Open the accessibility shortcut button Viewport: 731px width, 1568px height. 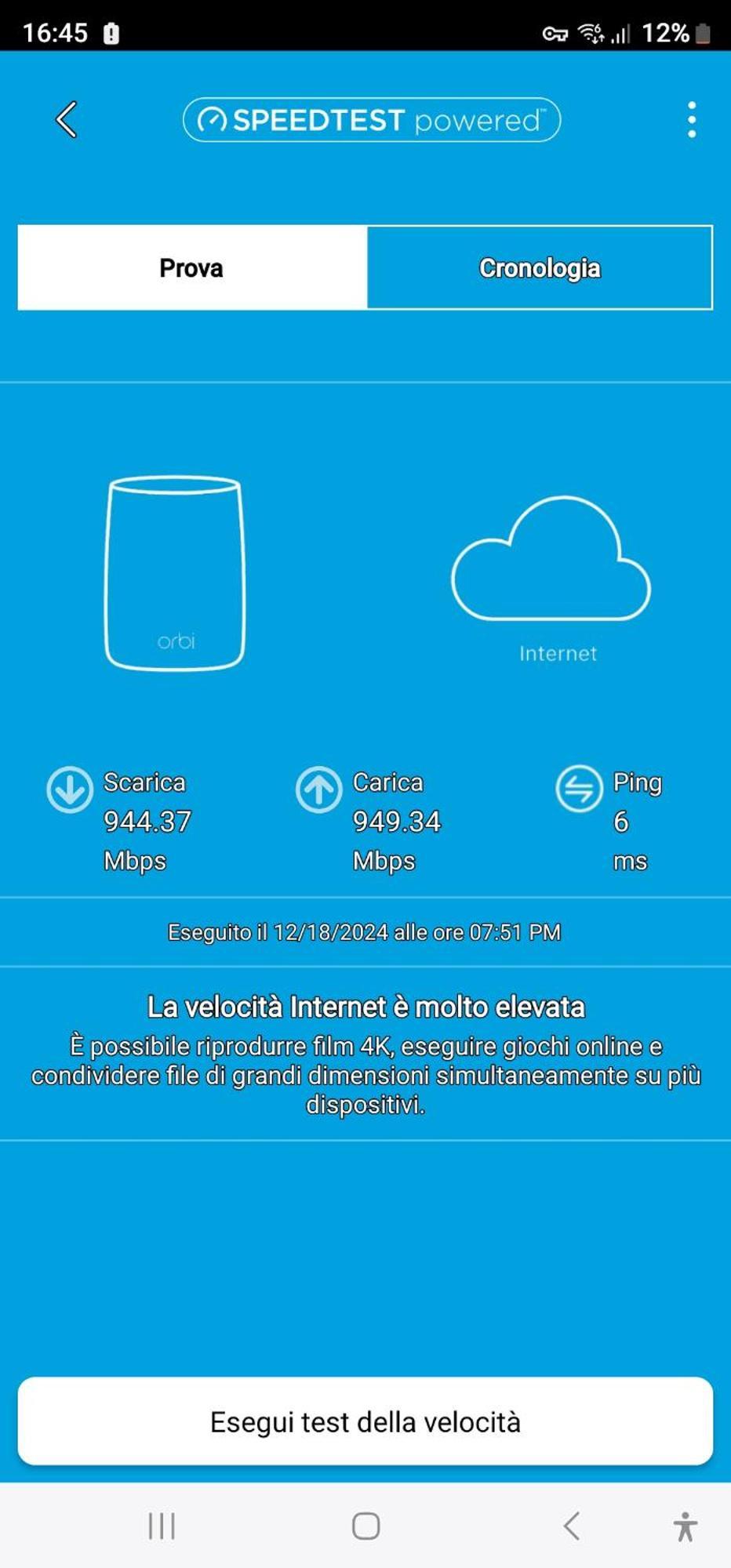(x=685, y=1526)
